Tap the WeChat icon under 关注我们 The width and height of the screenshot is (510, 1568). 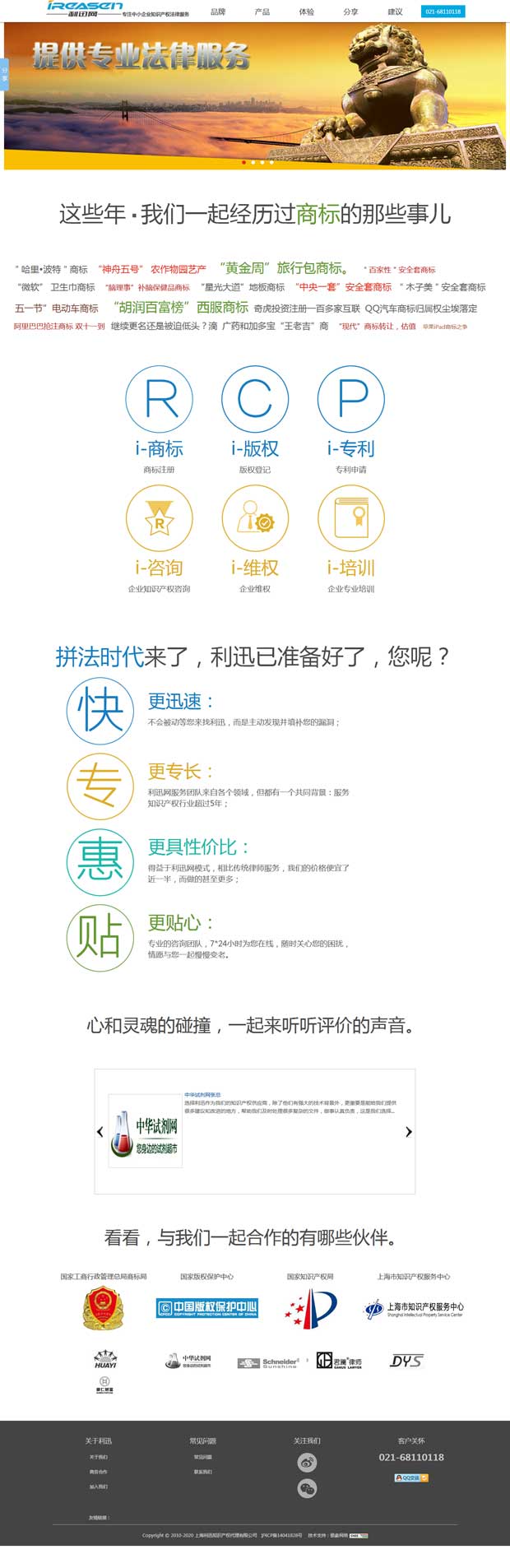(307, 1488)
